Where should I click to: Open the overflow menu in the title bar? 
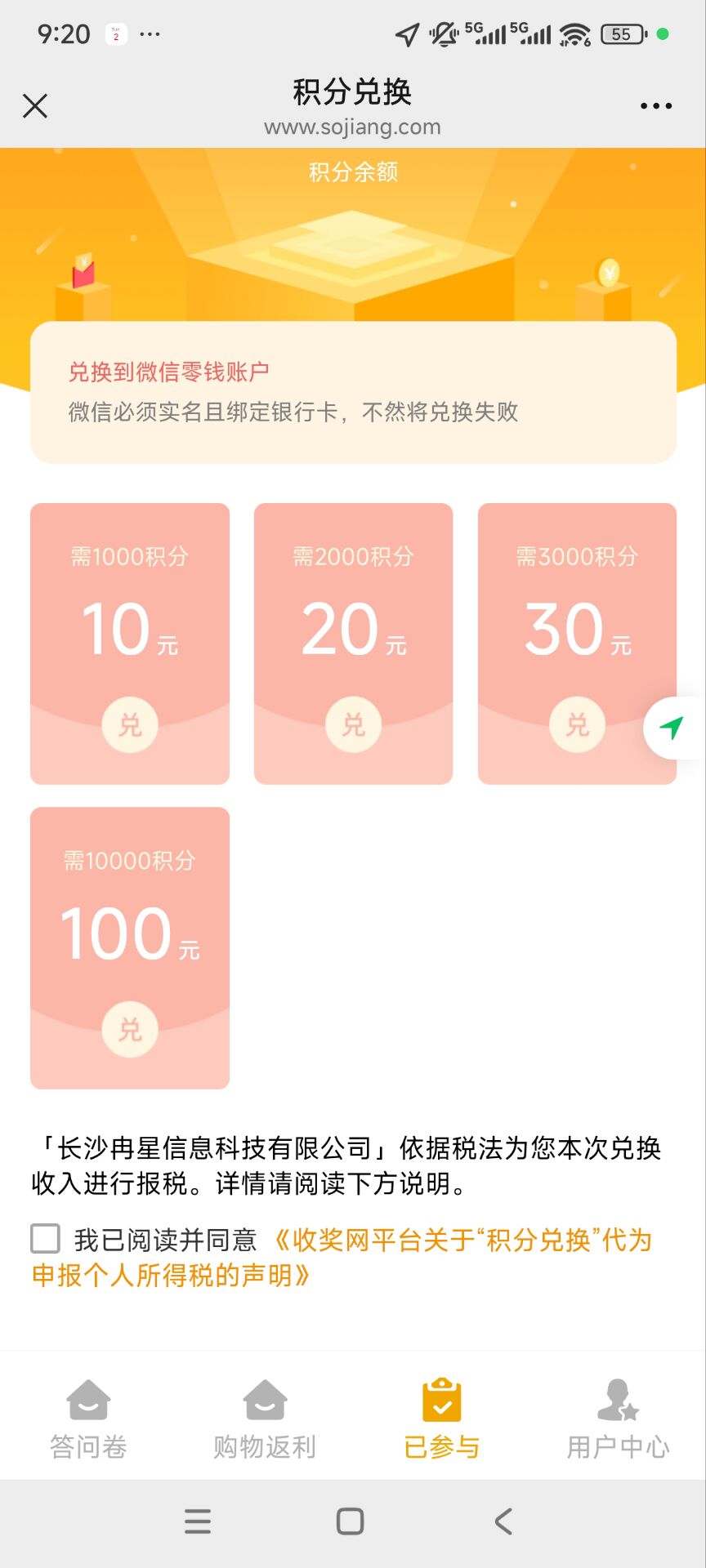pos(655,106)
